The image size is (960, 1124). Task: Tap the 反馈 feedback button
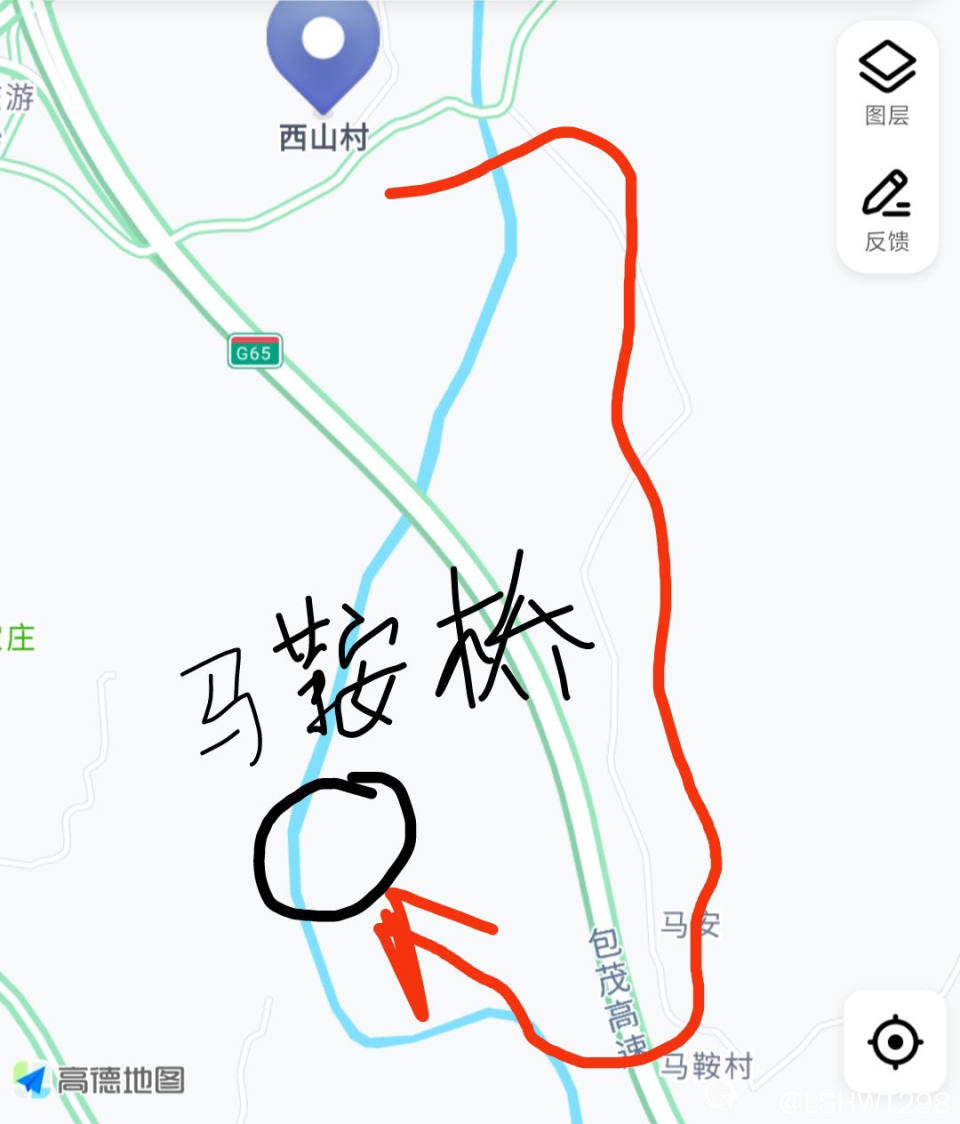pos(887,210)
